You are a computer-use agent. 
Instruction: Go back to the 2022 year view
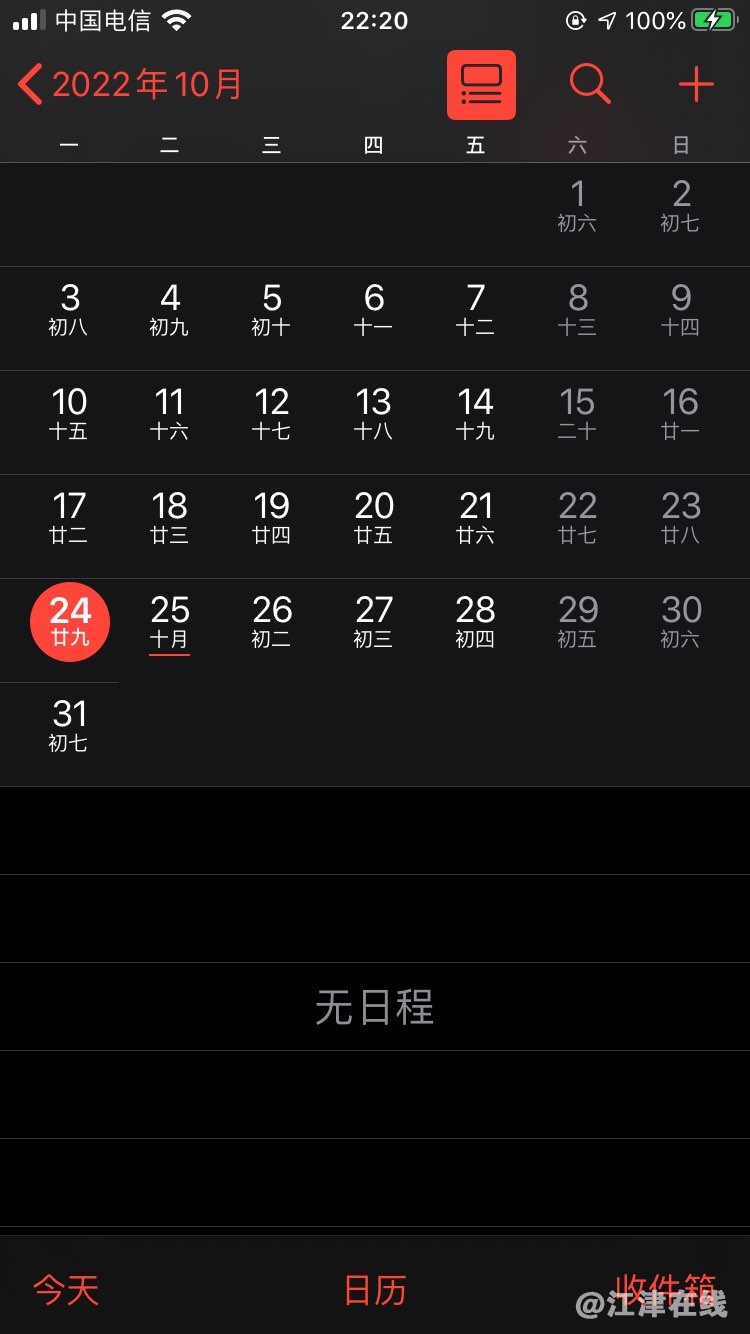130,85
